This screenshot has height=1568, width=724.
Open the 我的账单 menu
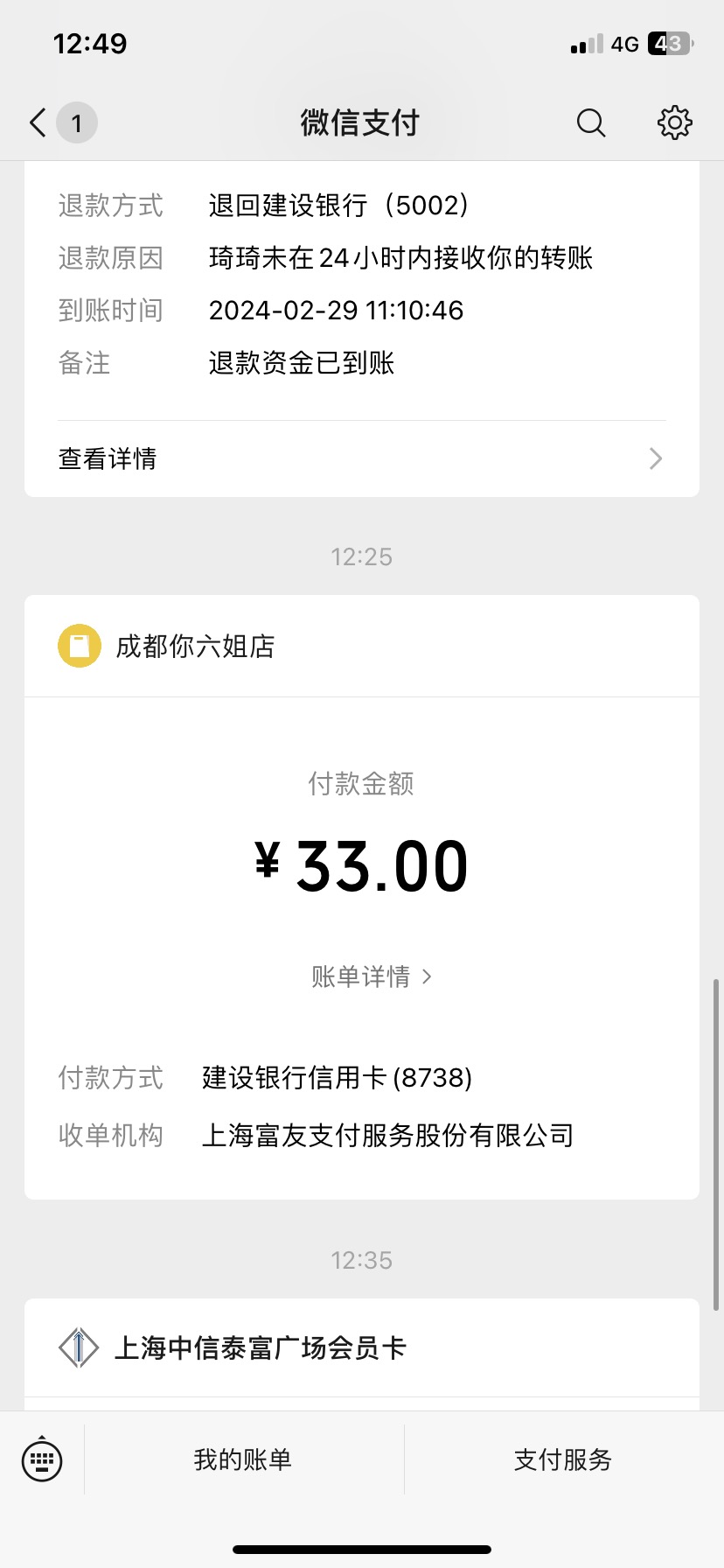(x=244, y=1459)
